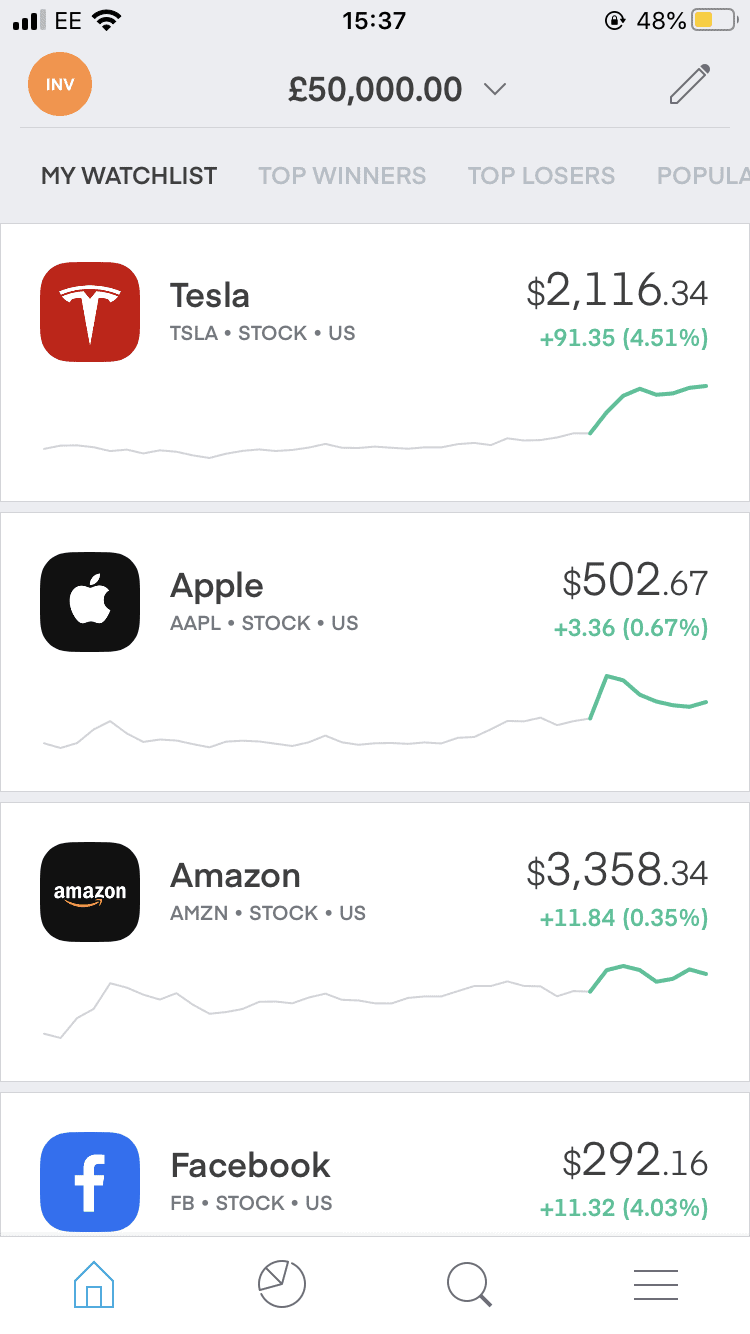Tap the Facebook logo icon

pos(90,1181)
